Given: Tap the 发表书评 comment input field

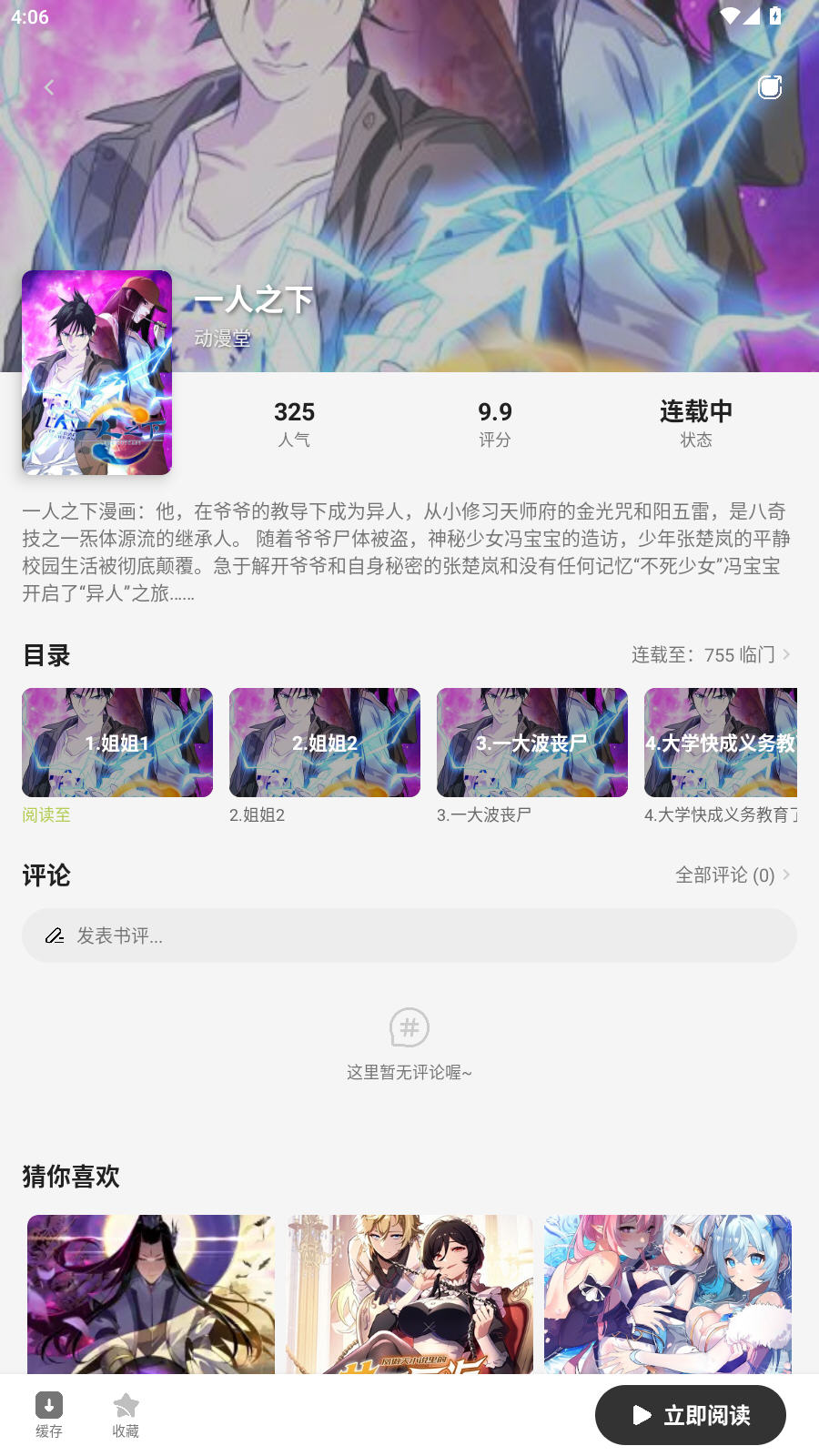Looking at the screenshot, I should pyautogui.click(x=409, y=935).
